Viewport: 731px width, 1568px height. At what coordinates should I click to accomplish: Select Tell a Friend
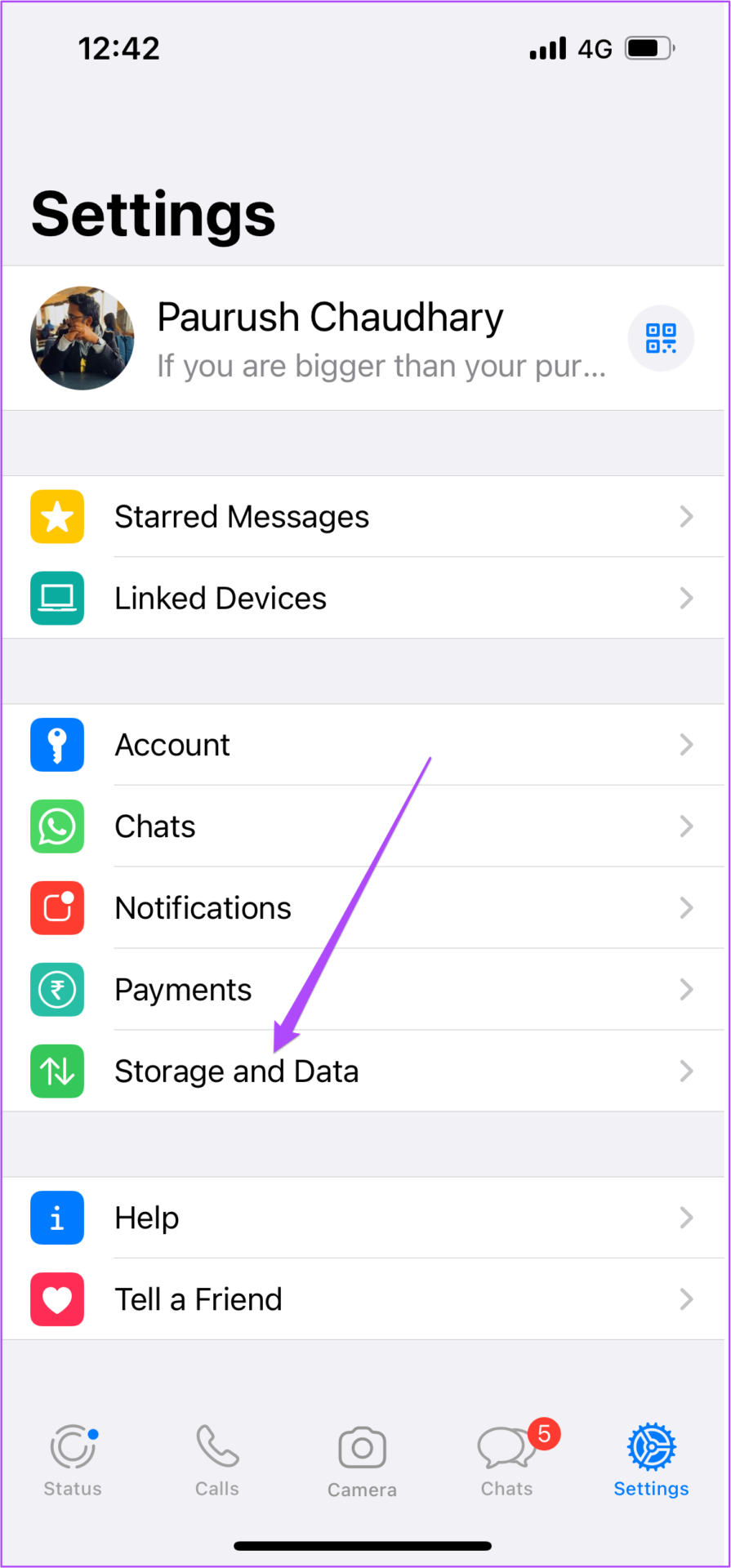(363, 1299)
